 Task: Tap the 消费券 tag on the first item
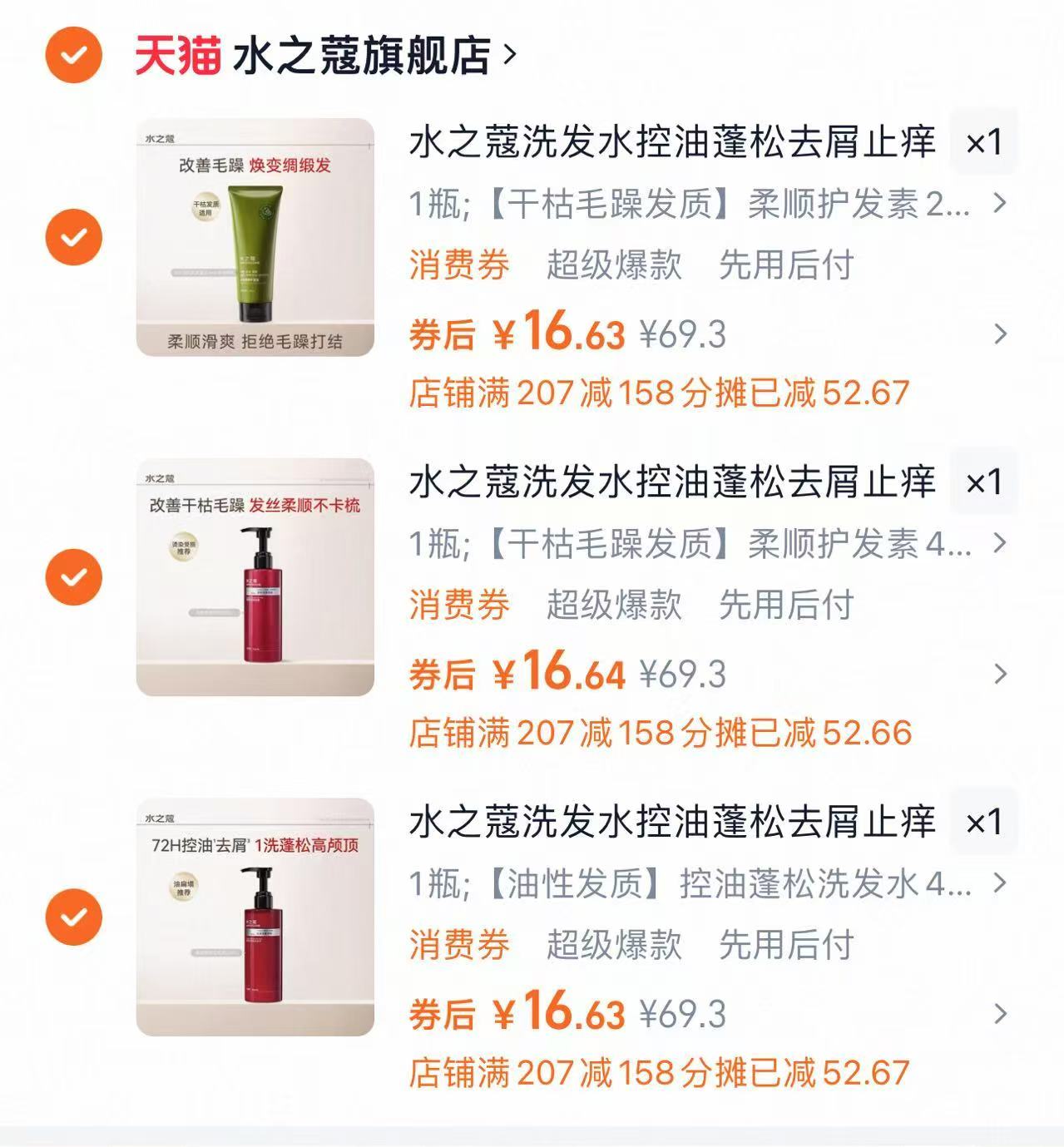tap(458, 268)
